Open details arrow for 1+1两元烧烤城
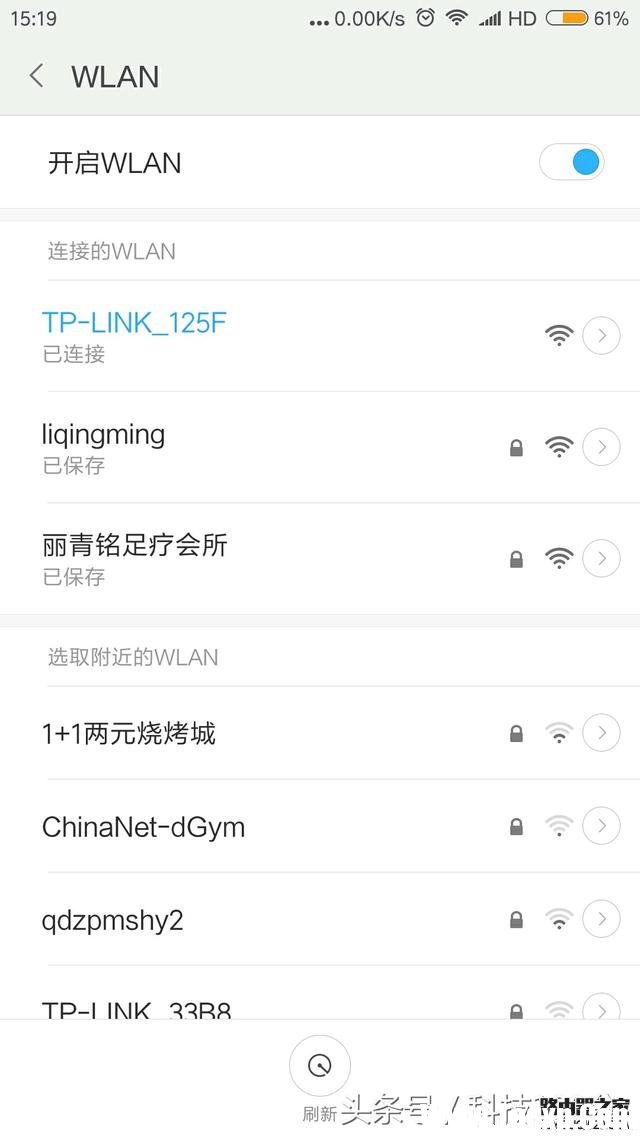Screen dimensions: 640x1138 (x=601, y=733)
